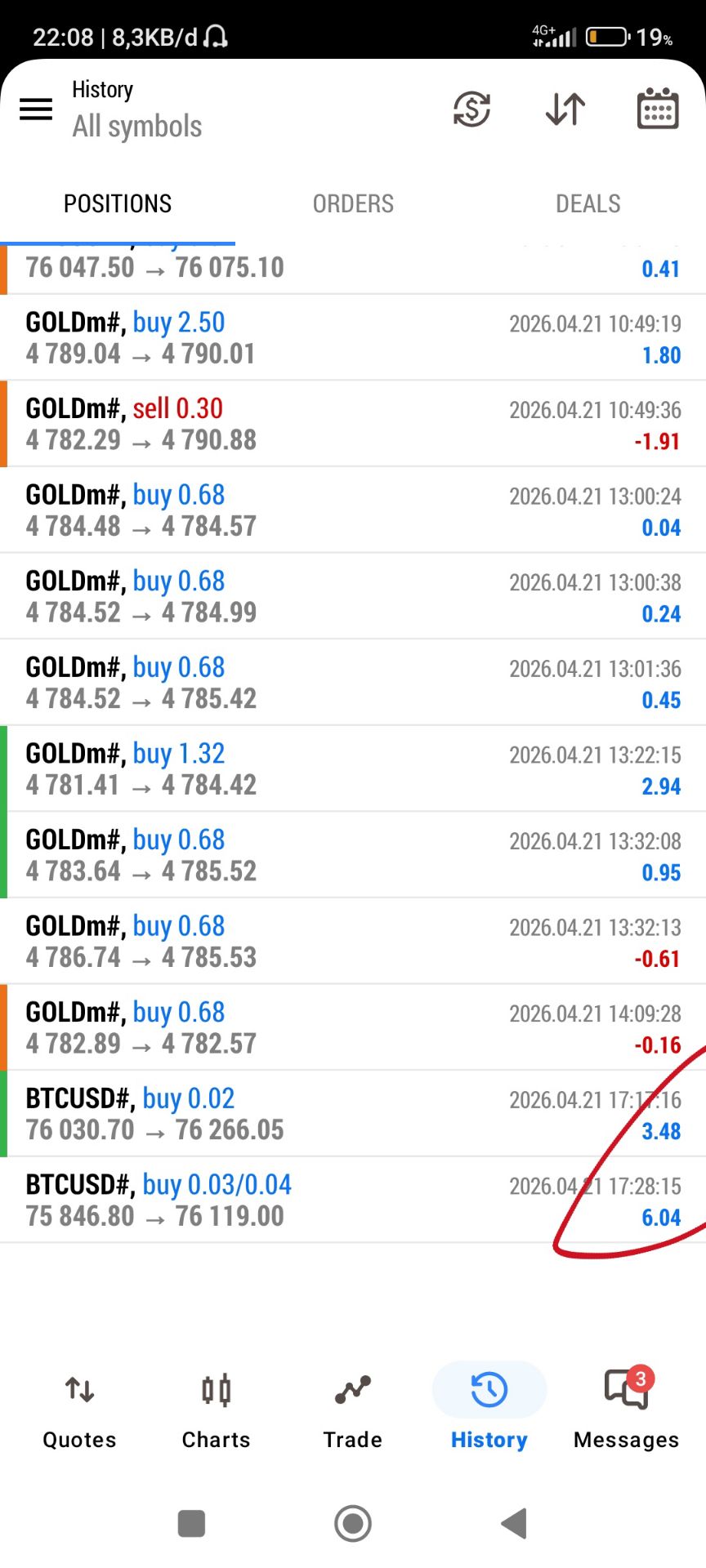Switch to the DEALS tab
The image size is (706, 1568).
tap(588, 203)
